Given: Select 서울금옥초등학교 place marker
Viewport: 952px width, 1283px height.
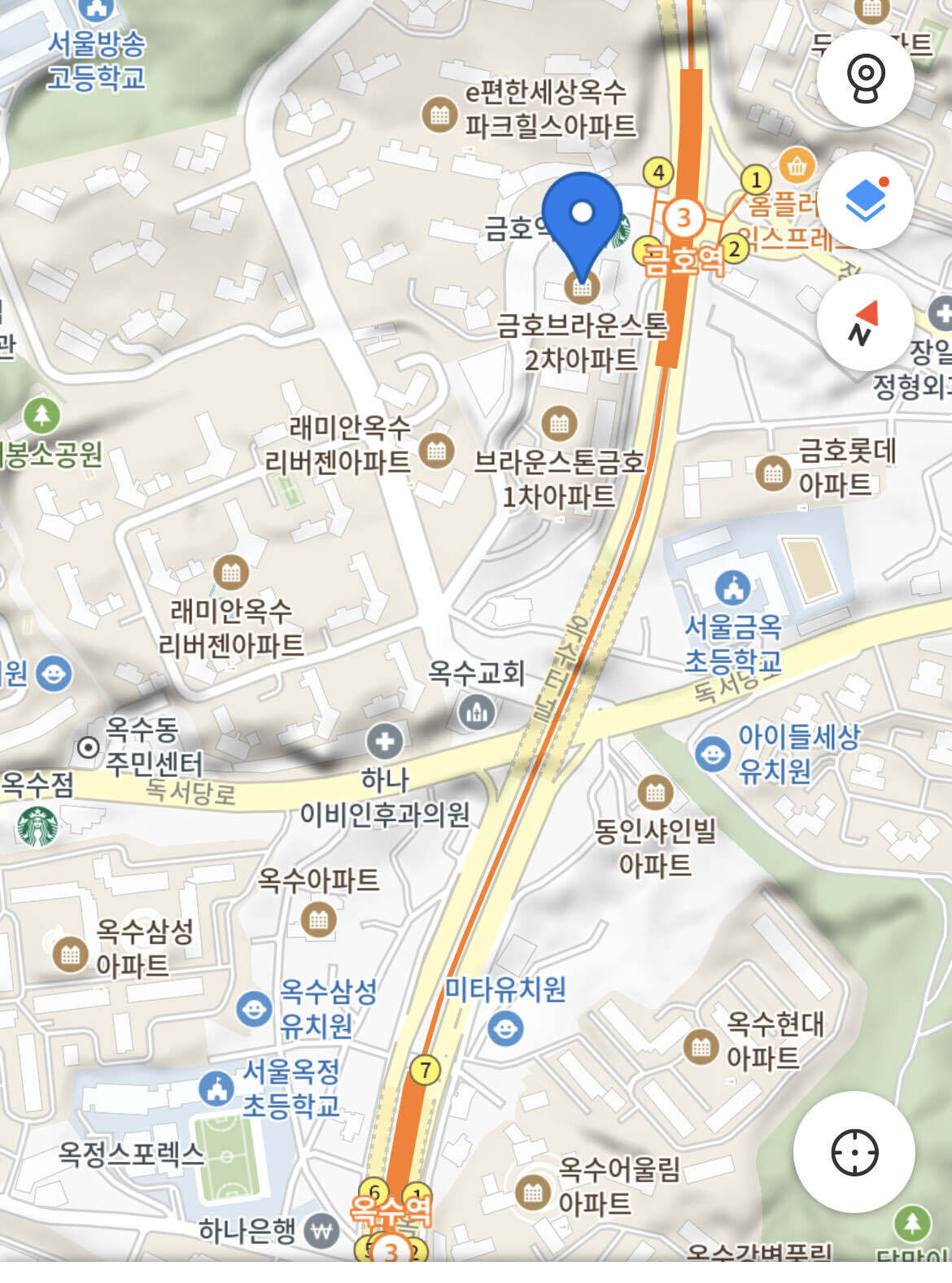Looking at the screenshot, I should pos(732,587).
